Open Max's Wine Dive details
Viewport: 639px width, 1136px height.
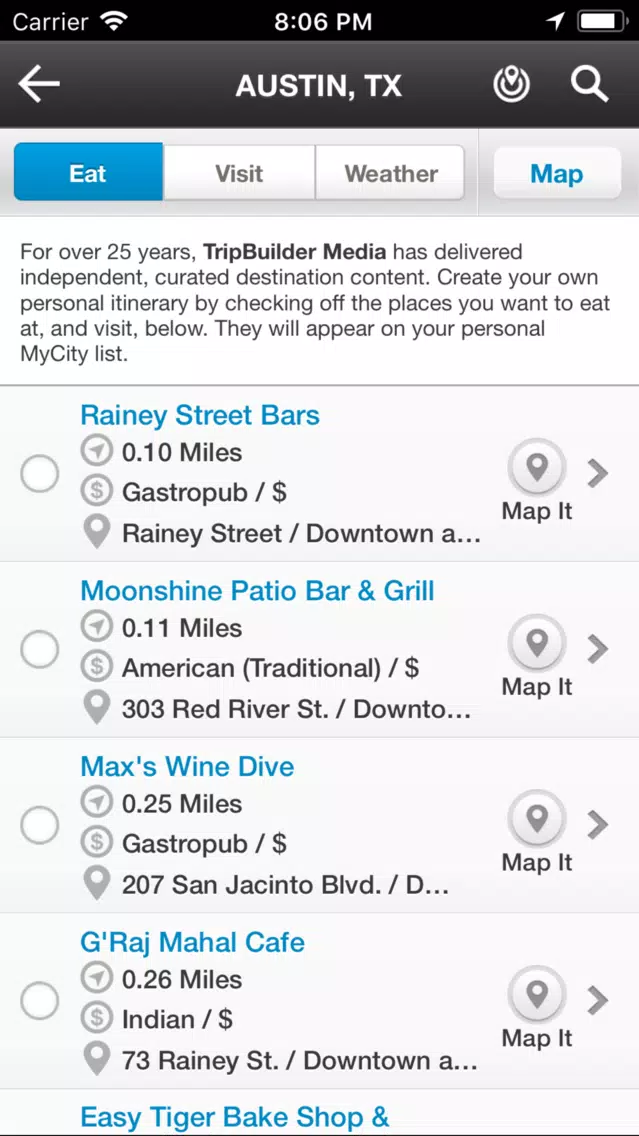(598, 824)
